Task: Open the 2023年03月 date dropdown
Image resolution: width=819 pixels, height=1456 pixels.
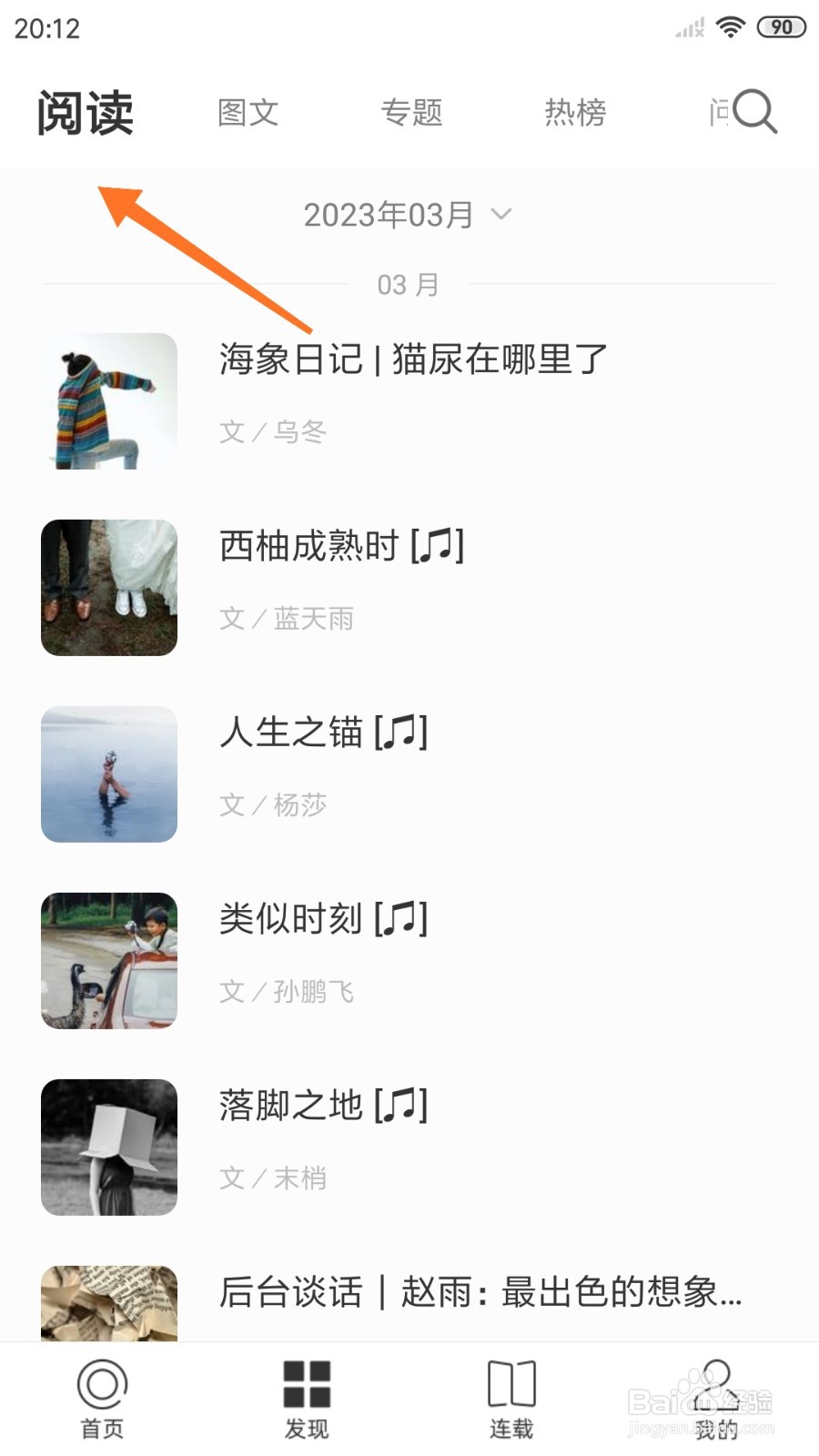Action: 405,214
